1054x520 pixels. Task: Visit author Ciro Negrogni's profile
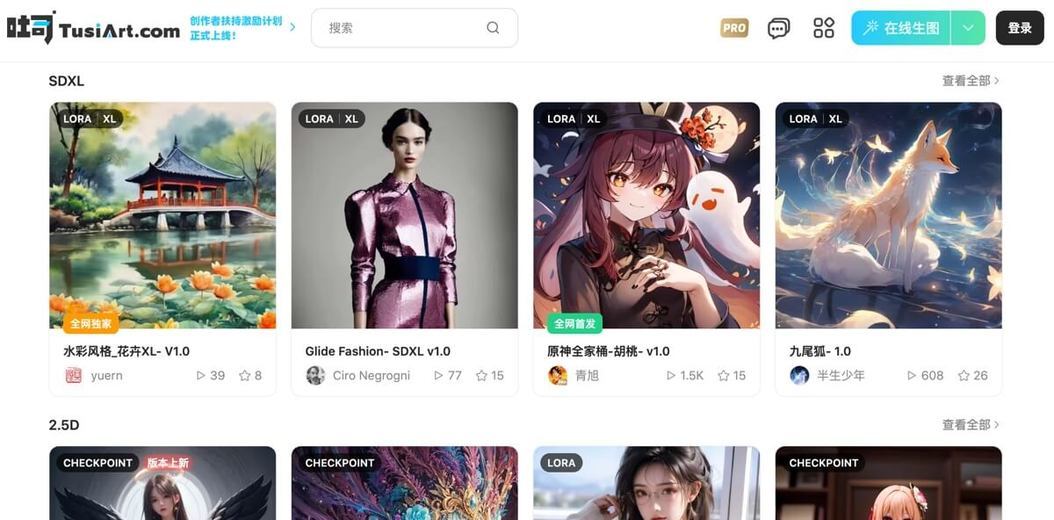tap(371, 376)
